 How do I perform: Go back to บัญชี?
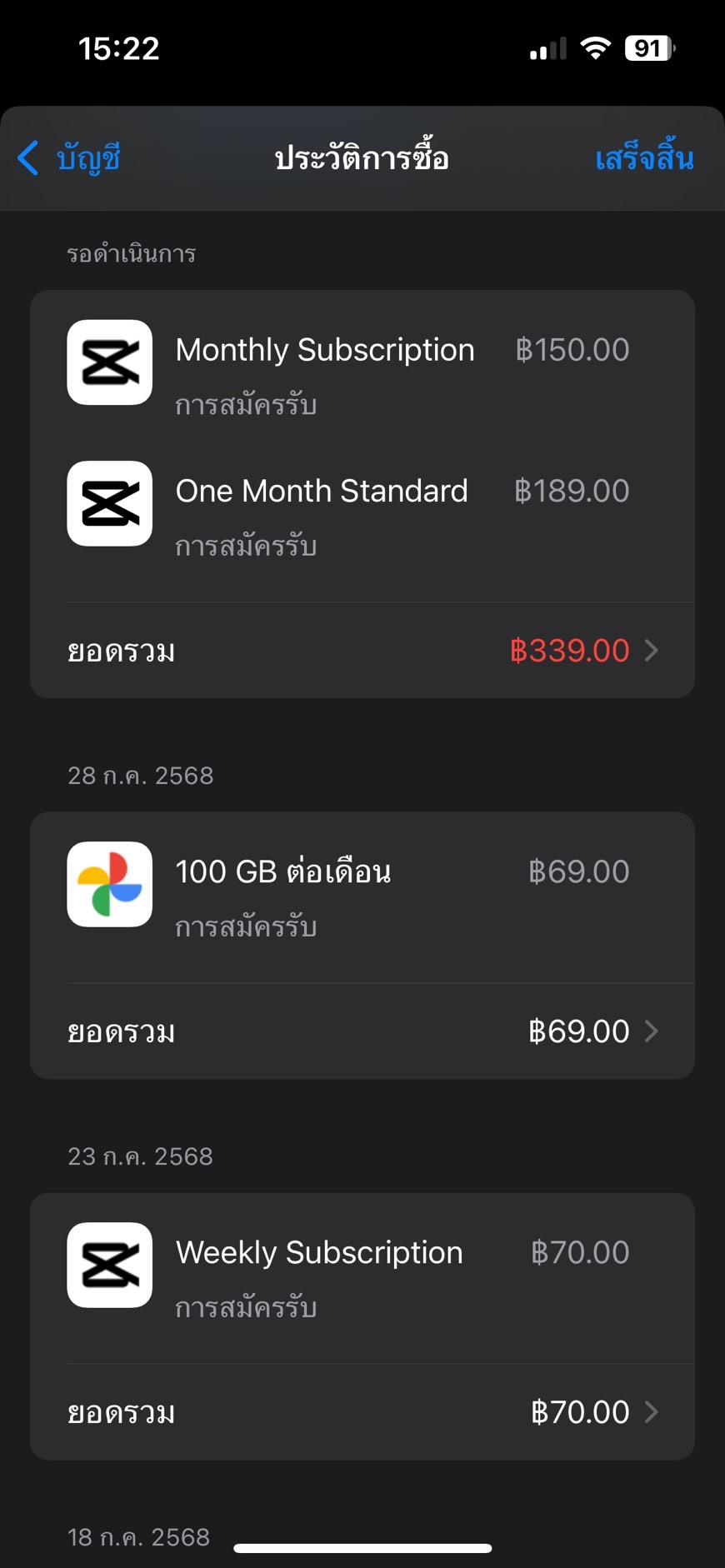pos(69,157)
